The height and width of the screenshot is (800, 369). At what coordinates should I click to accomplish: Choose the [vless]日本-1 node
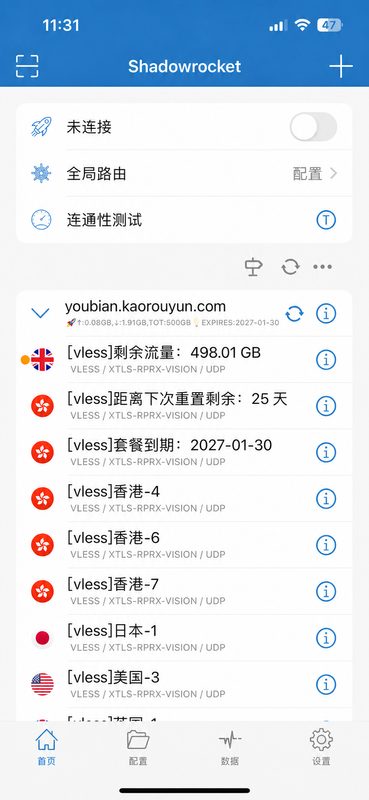pos(184,638)
